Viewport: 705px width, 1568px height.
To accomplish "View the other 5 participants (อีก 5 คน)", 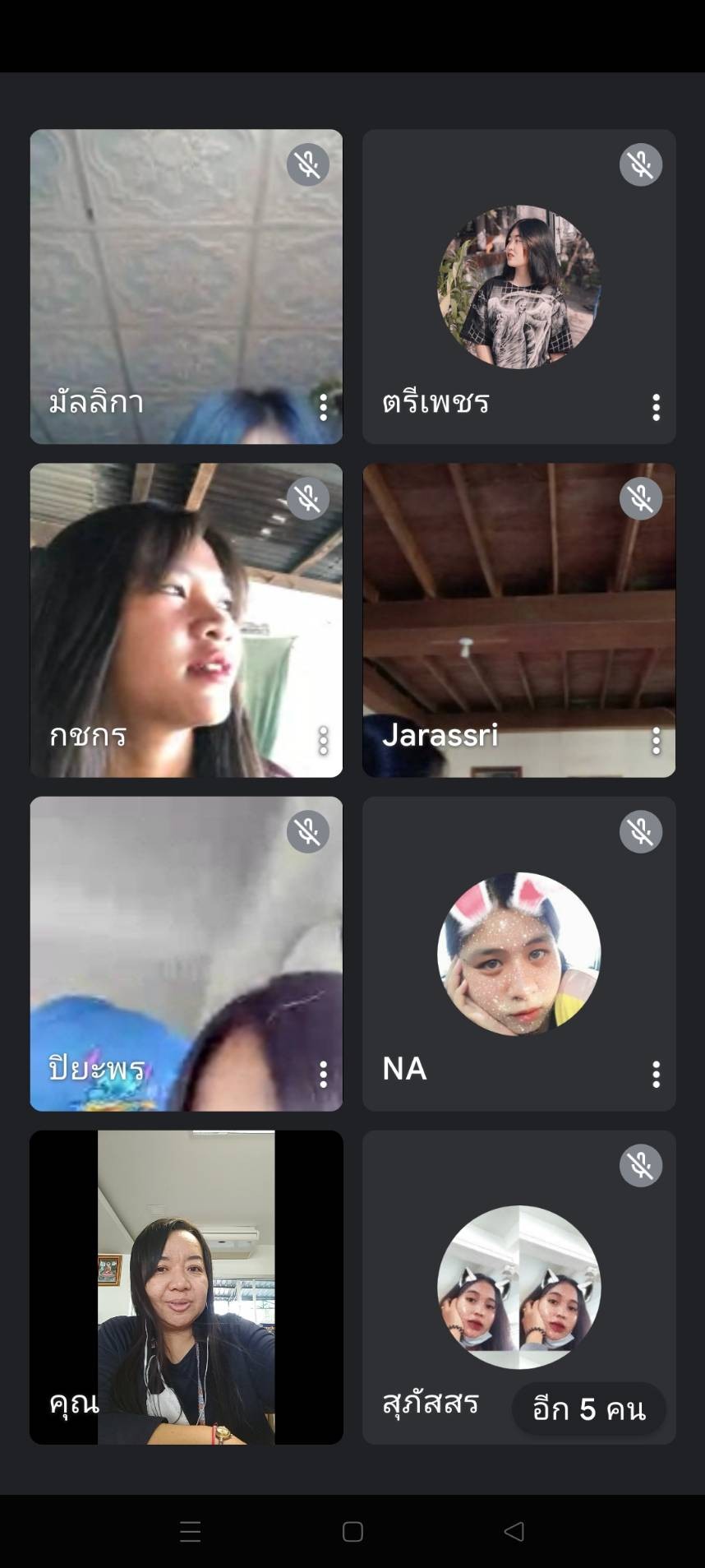I will 588,1408.
